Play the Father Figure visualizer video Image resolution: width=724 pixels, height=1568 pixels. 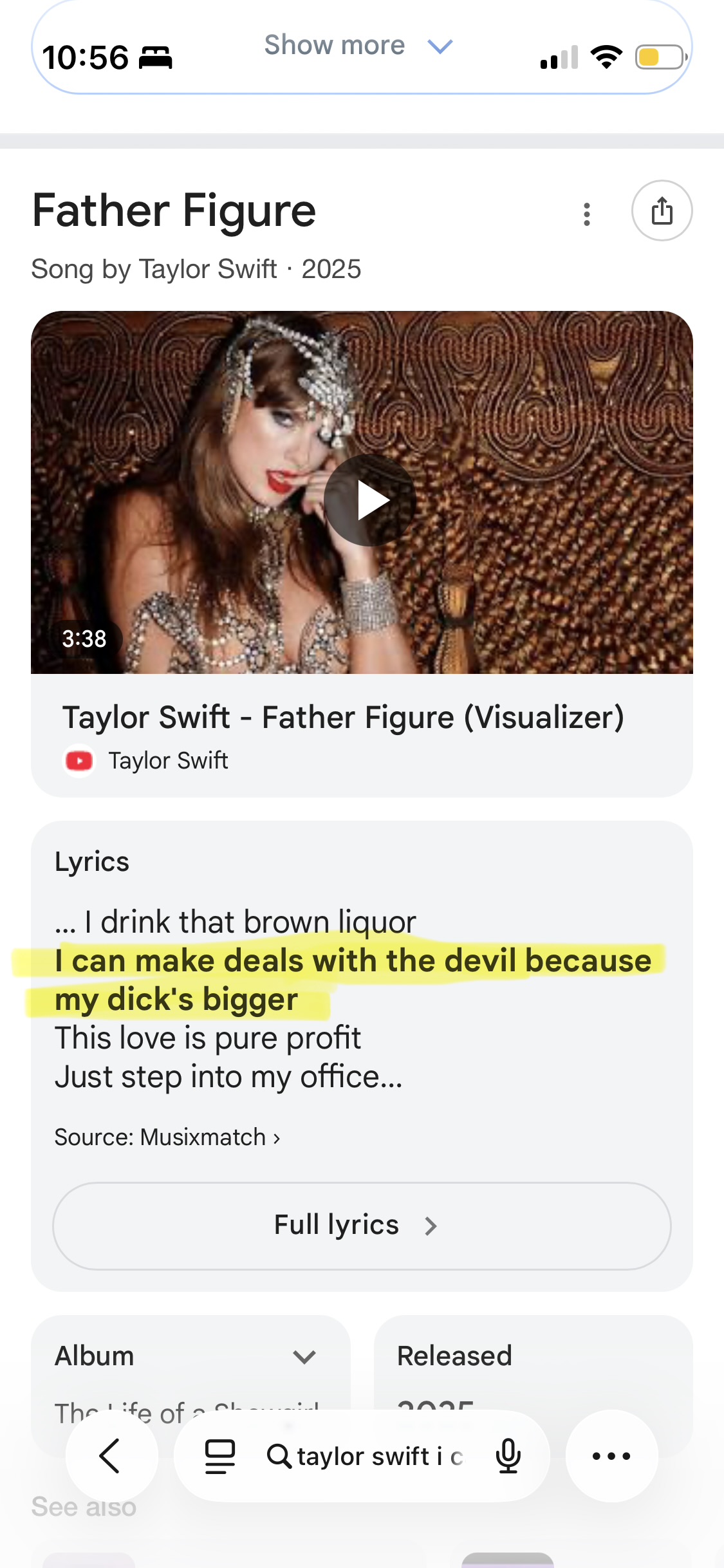pos(369,500)
